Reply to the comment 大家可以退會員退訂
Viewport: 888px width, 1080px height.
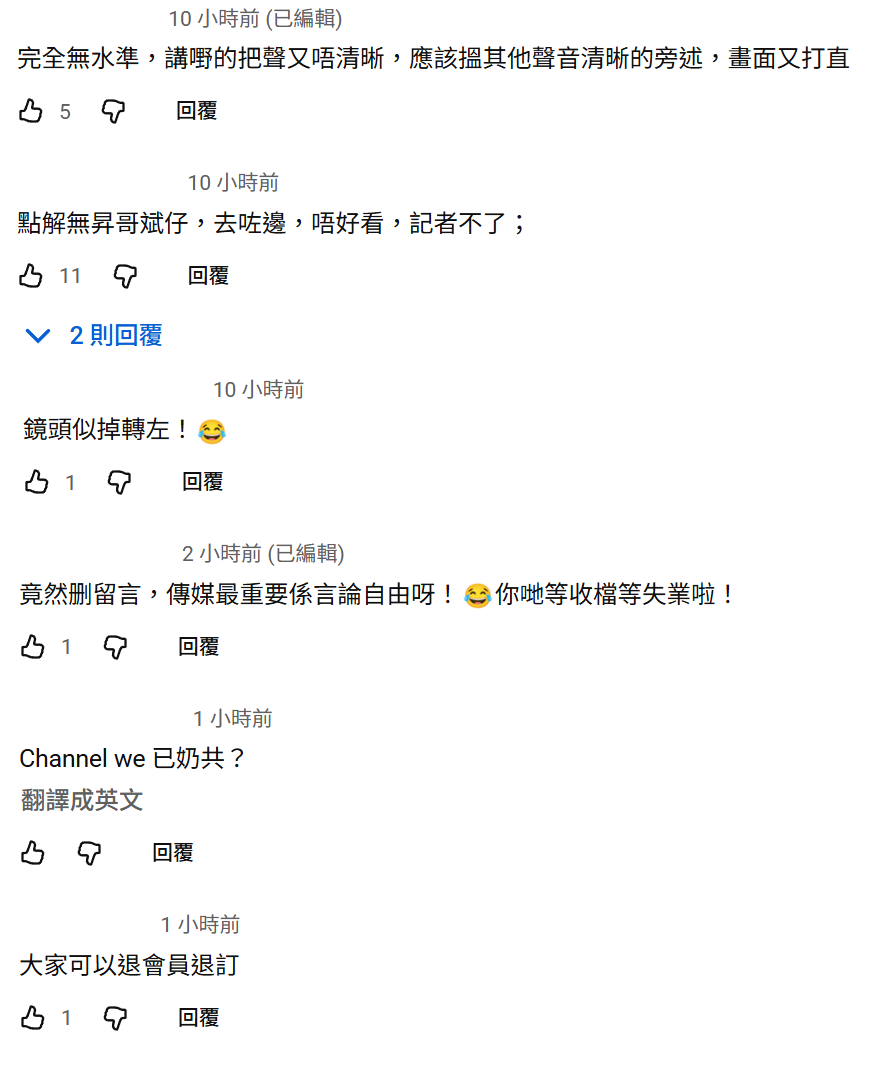coord(198,1018)
